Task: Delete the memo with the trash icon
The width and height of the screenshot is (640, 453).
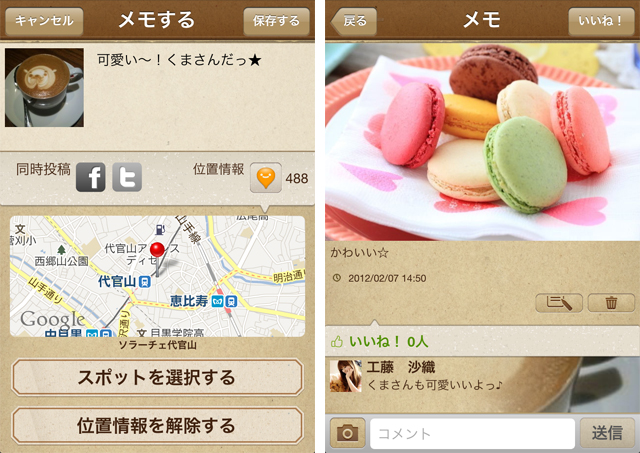Action: click(611, 302)
